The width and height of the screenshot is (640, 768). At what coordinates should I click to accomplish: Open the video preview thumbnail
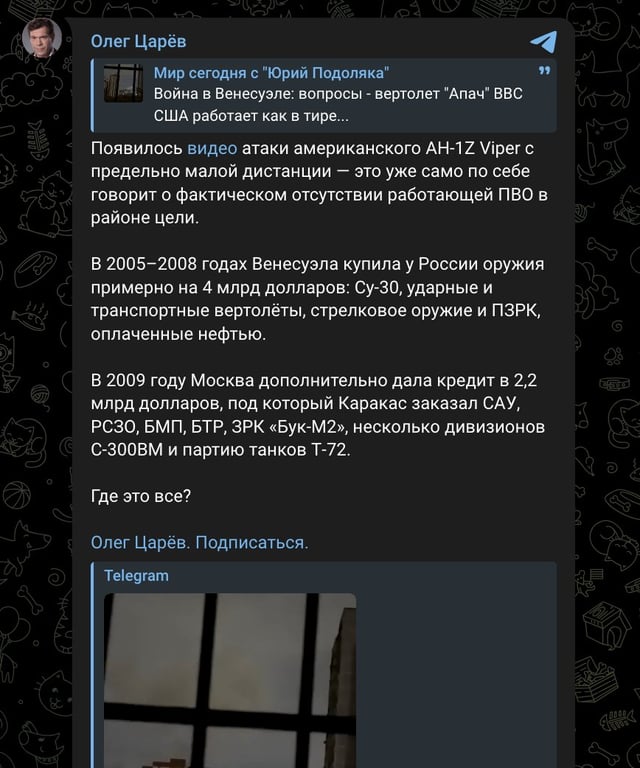point(230,680)
